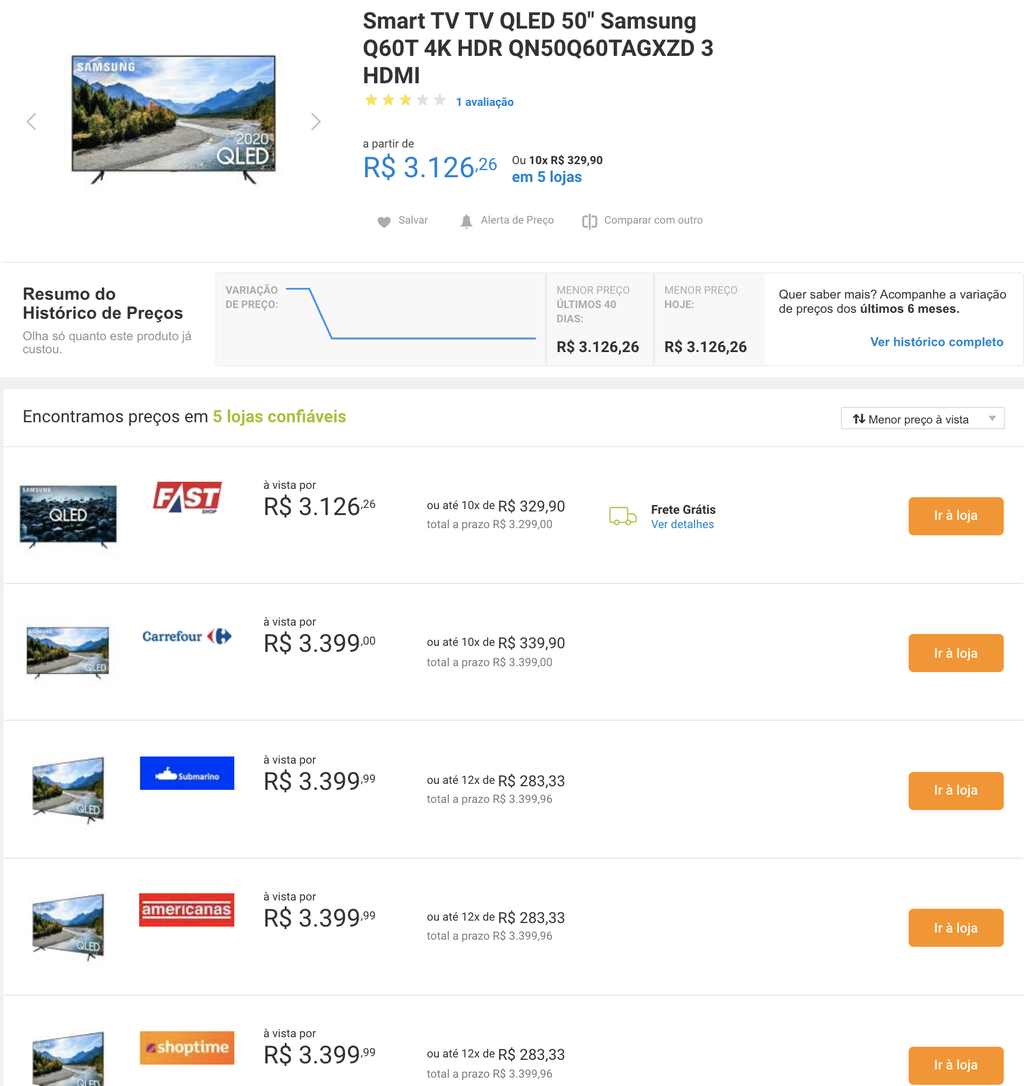The width and height of the screenshot is (1024, 1086).
Task: Show next product image
Action: tap(316, 122)
